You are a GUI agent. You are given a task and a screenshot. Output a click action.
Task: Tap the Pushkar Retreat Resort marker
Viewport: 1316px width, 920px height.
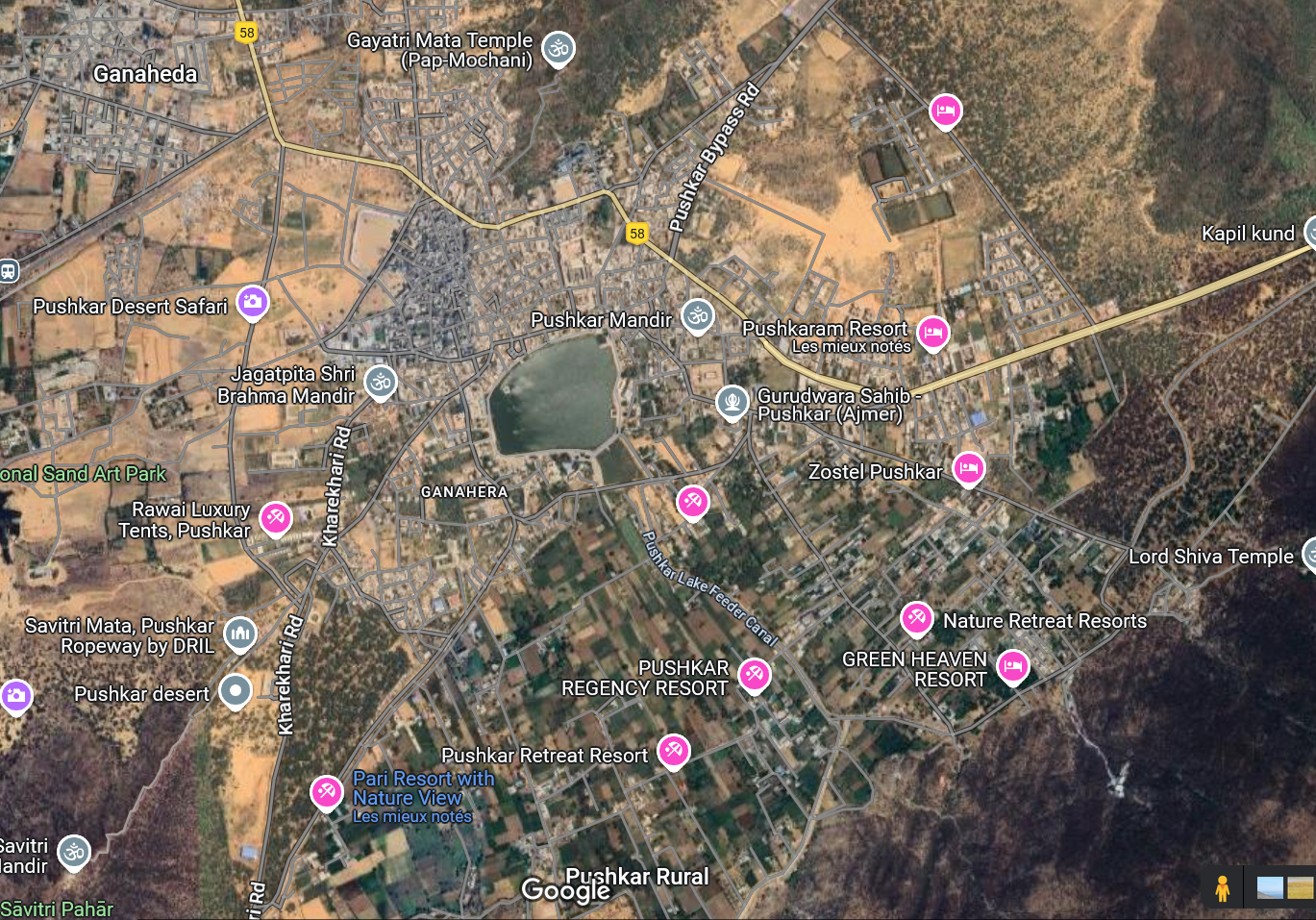coord(674,750)
